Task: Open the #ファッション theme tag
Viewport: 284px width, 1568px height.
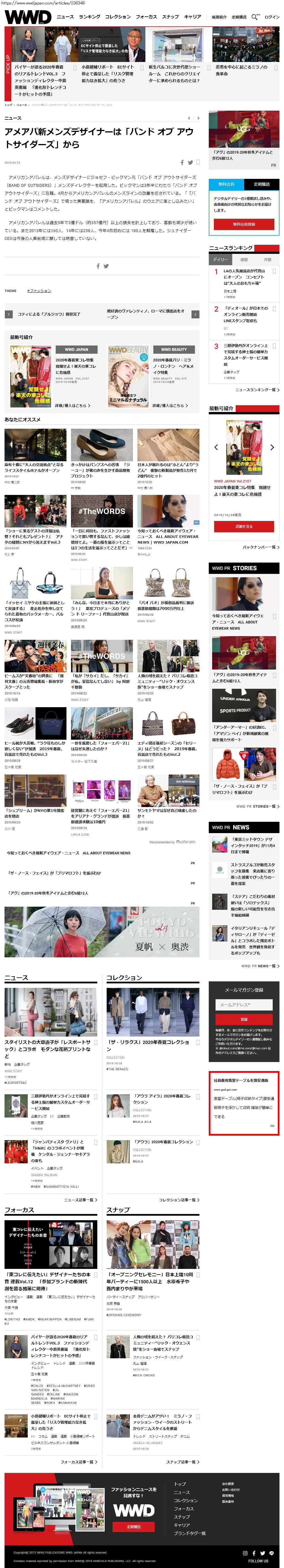Action: coord(39,291)
